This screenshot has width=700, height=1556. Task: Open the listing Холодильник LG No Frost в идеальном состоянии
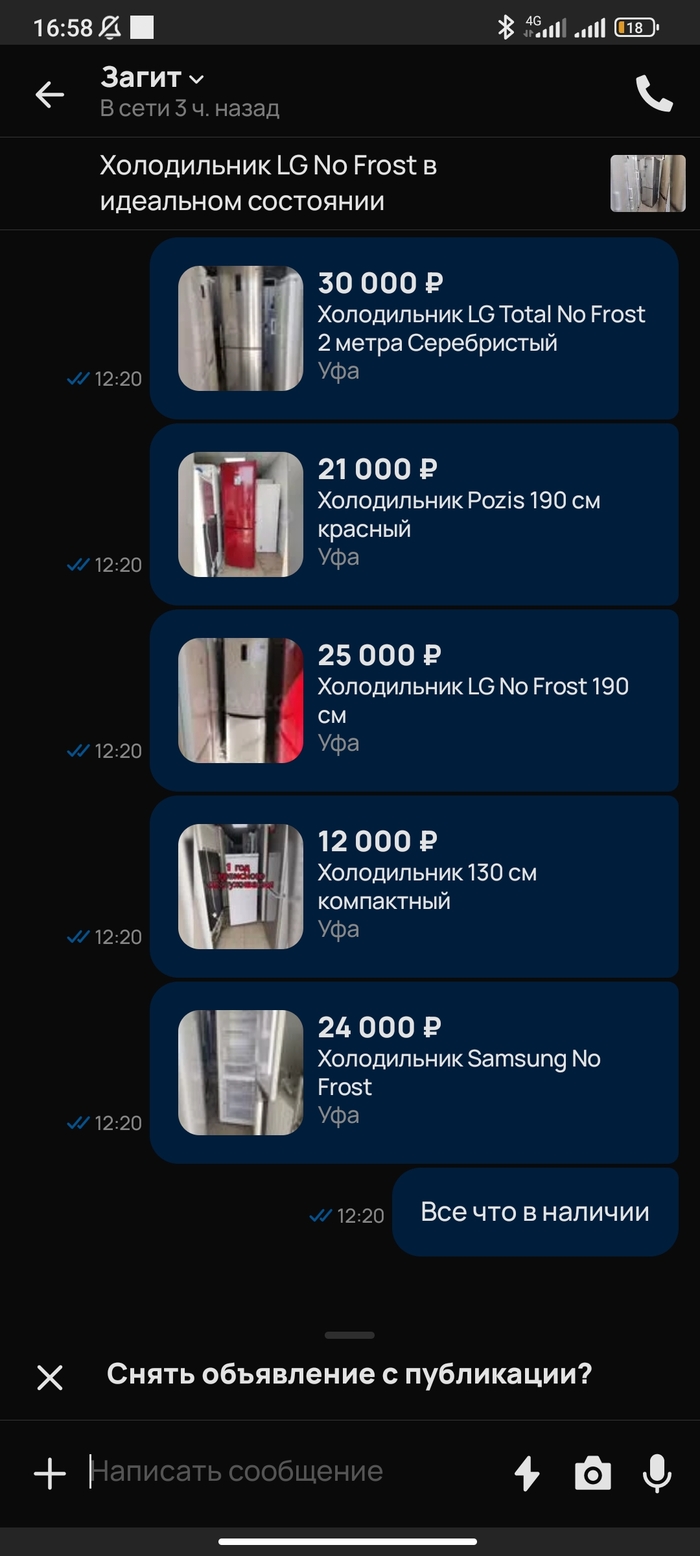(350, 183)
